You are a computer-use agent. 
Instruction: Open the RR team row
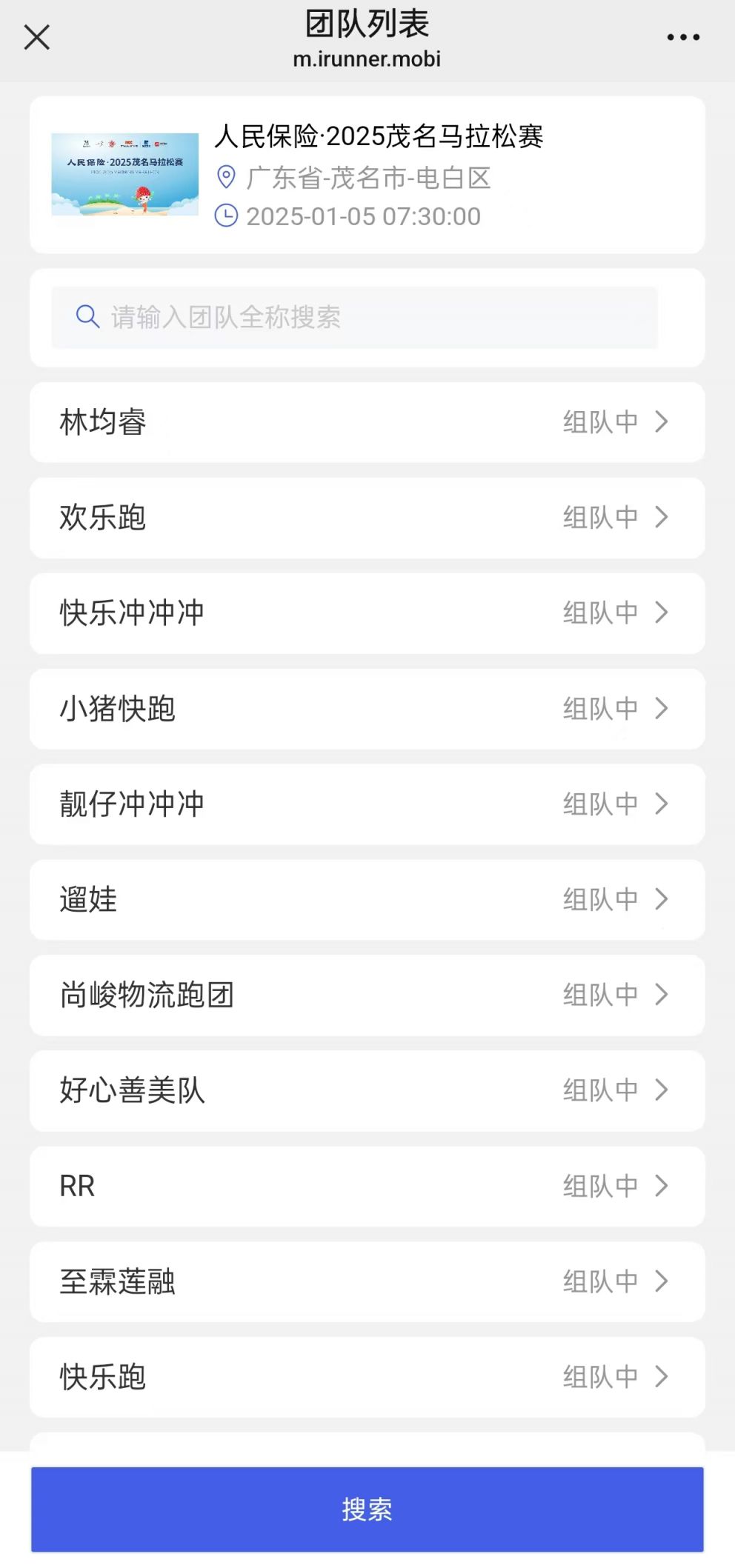(367, 1187)
